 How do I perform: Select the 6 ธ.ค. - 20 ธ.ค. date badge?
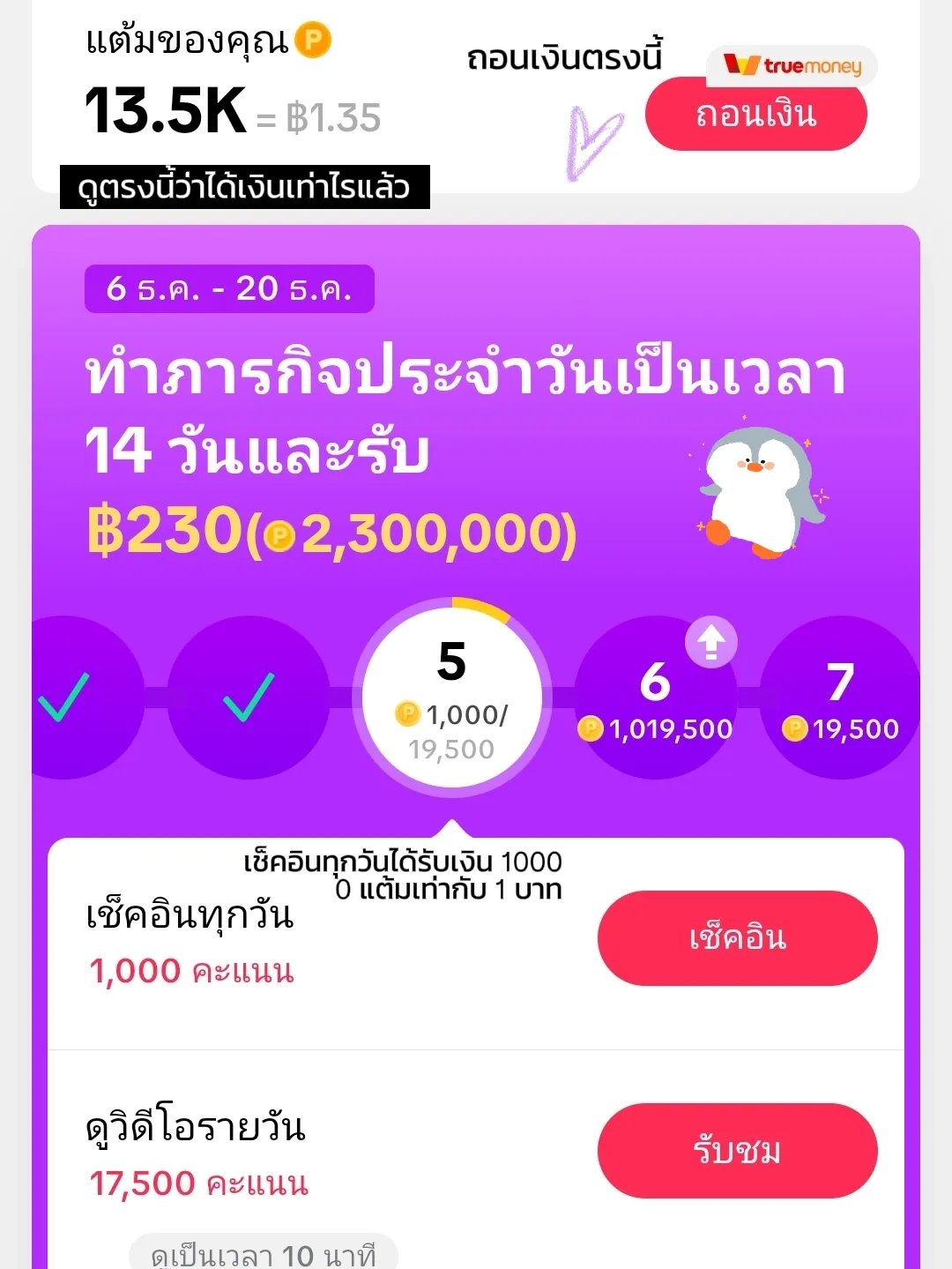click(227, 289)
